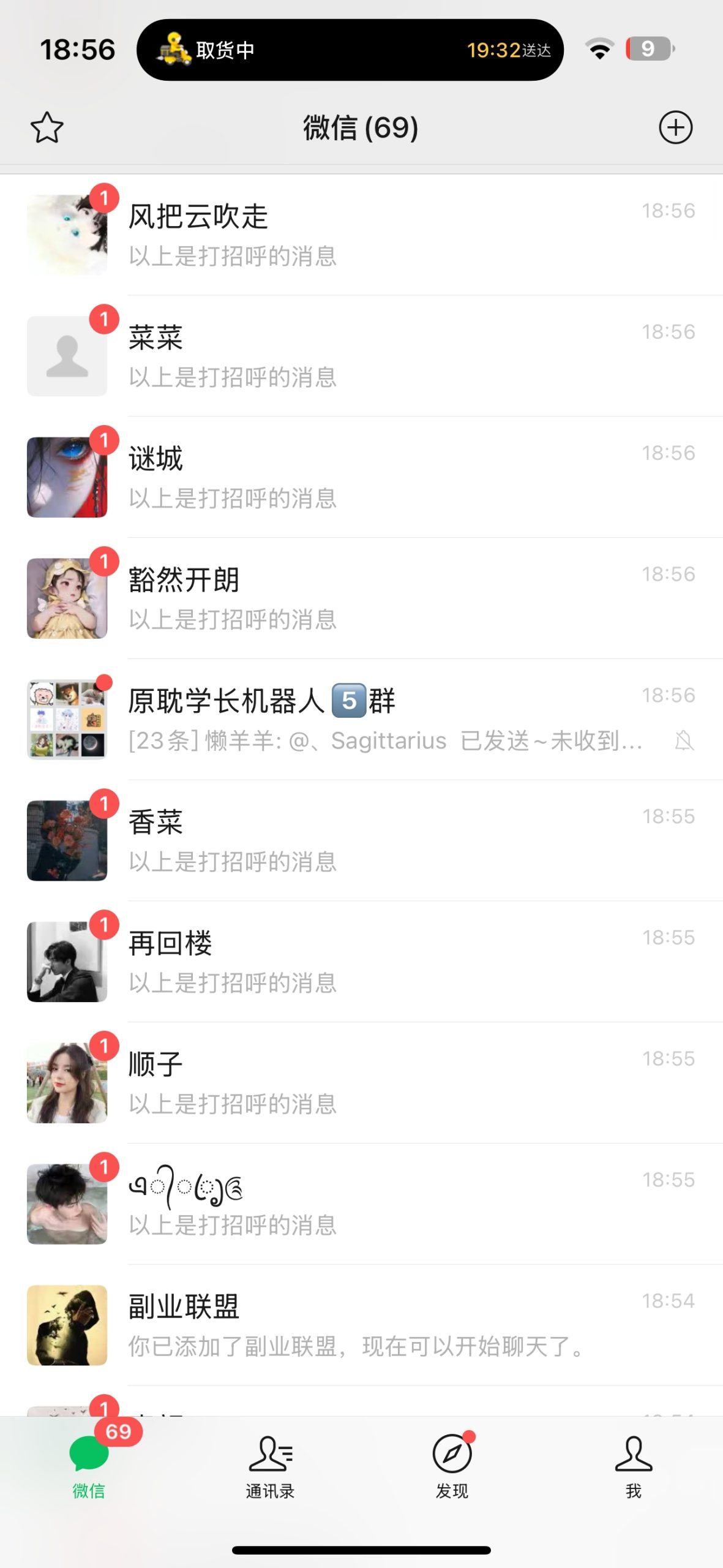Tap the star icon beside the WeChat title

click(48, 127)
